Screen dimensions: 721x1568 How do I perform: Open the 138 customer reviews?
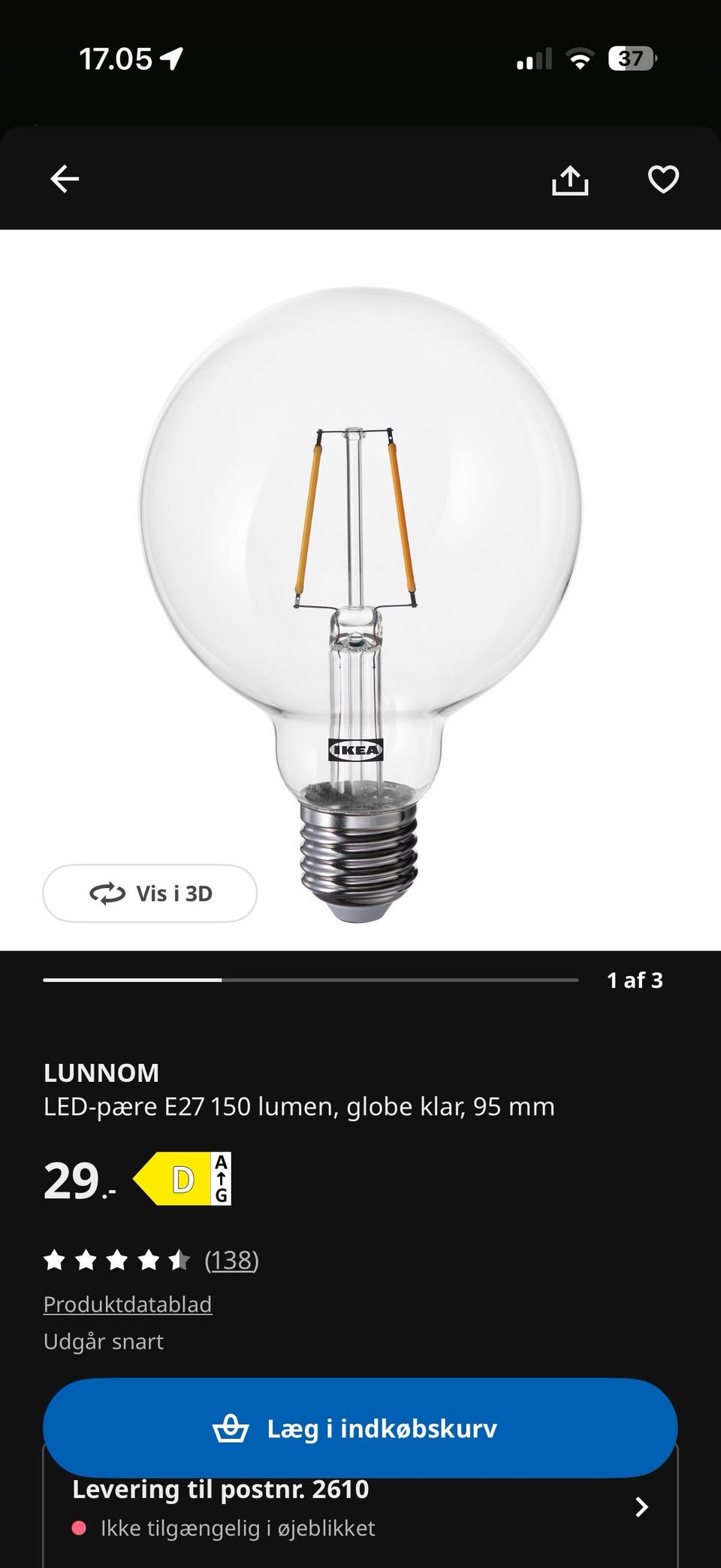coord(231,1260)
